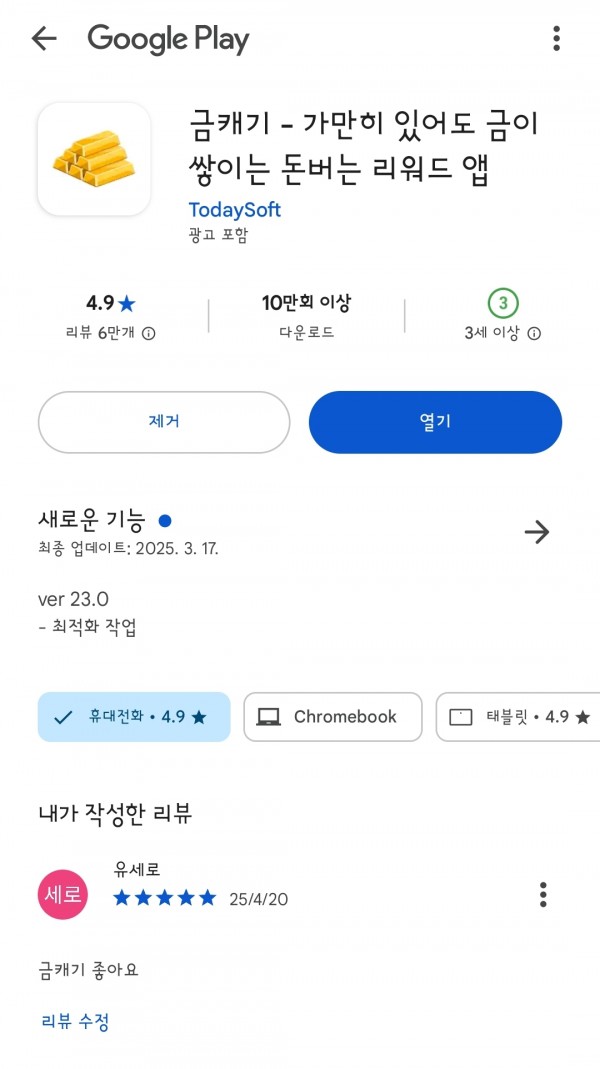Open the app with 열기 button

(x=435, y=422)
